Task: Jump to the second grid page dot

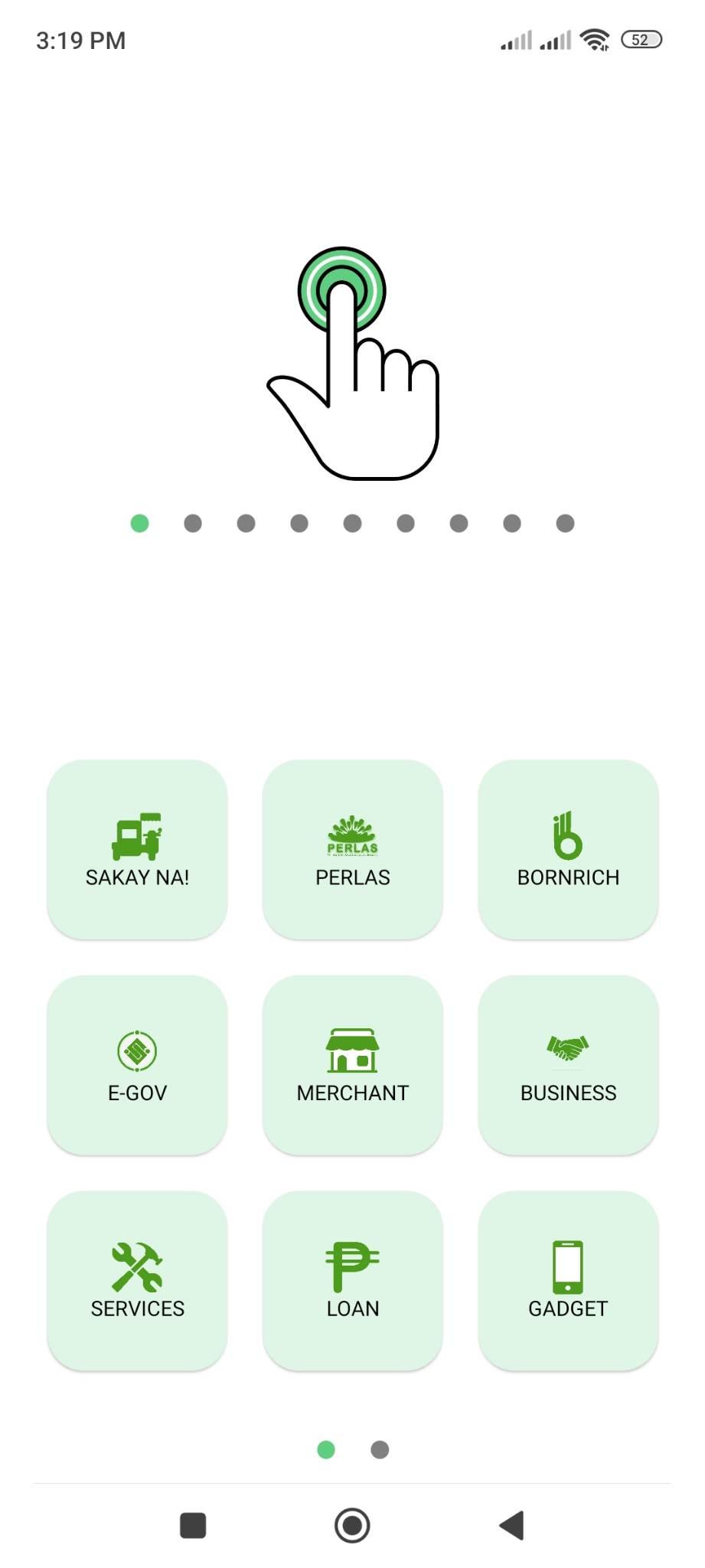Action: point(380,1449)
